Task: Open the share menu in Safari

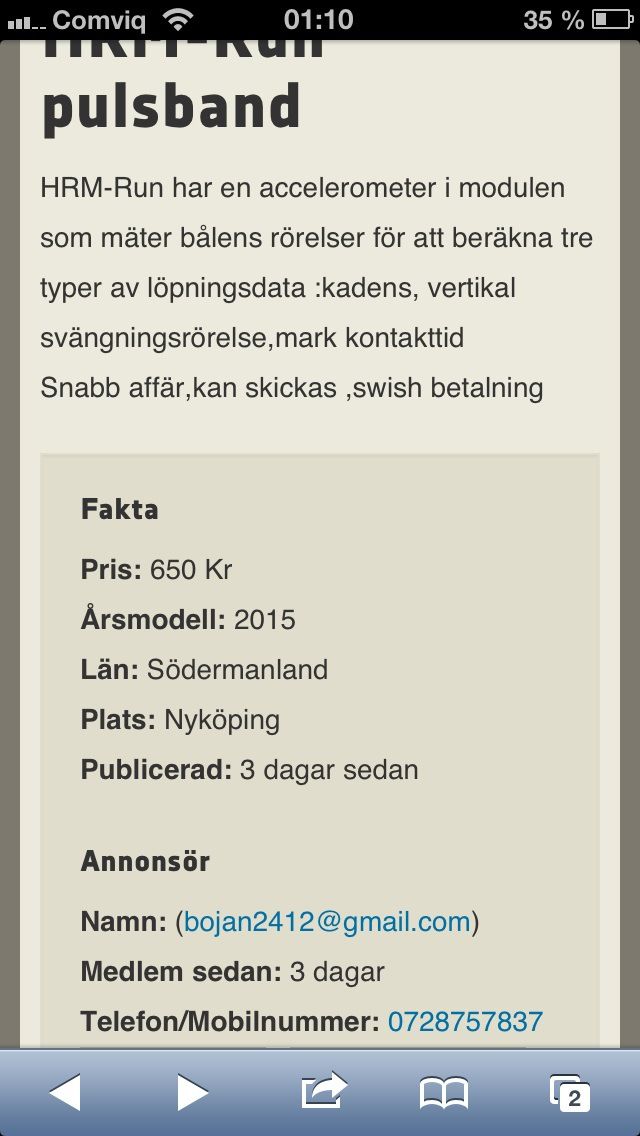Action: coord(323,1091)
